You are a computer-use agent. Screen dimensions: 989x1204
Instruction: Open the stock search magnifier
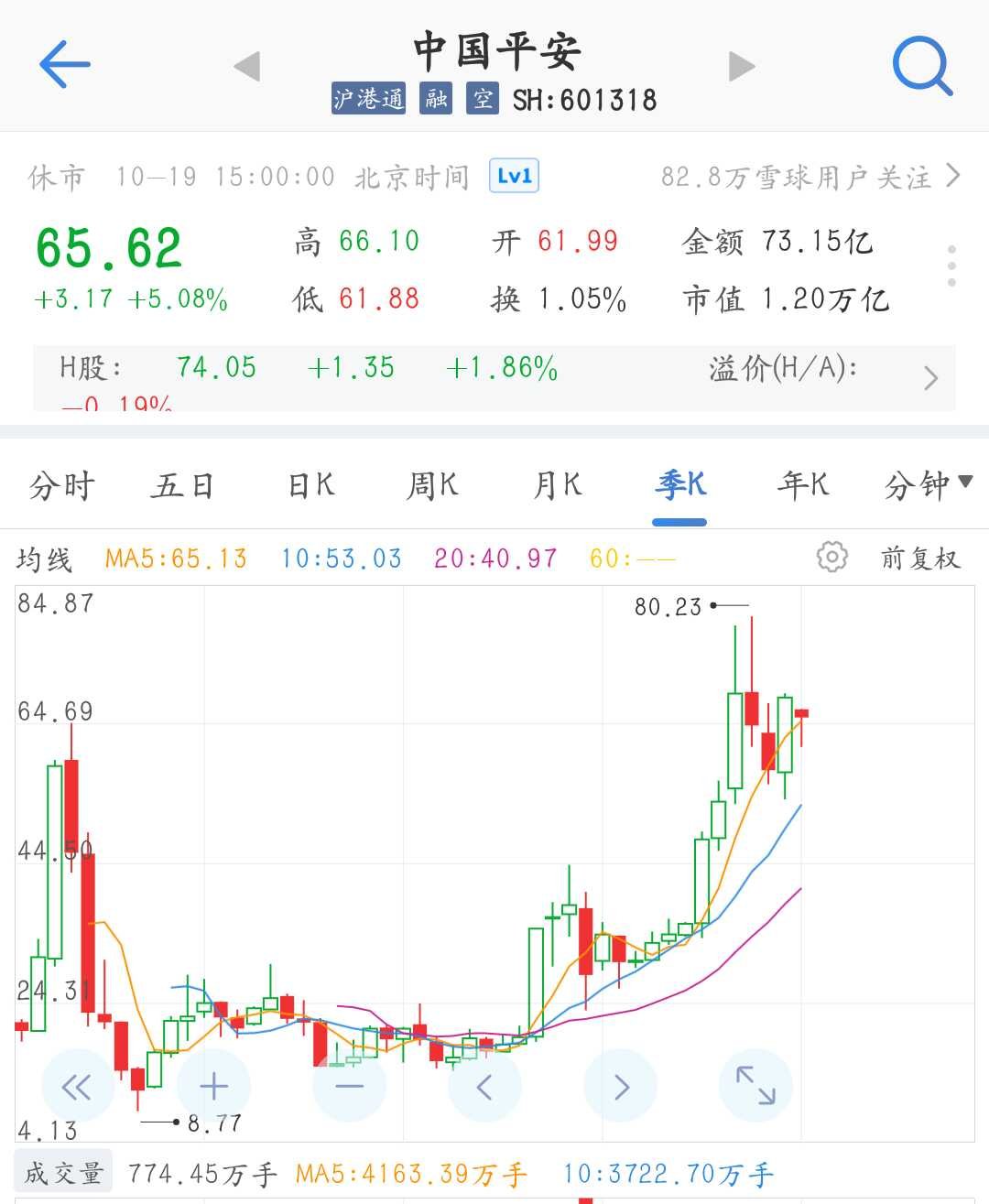pyautogui.click(x=922, y=66)
